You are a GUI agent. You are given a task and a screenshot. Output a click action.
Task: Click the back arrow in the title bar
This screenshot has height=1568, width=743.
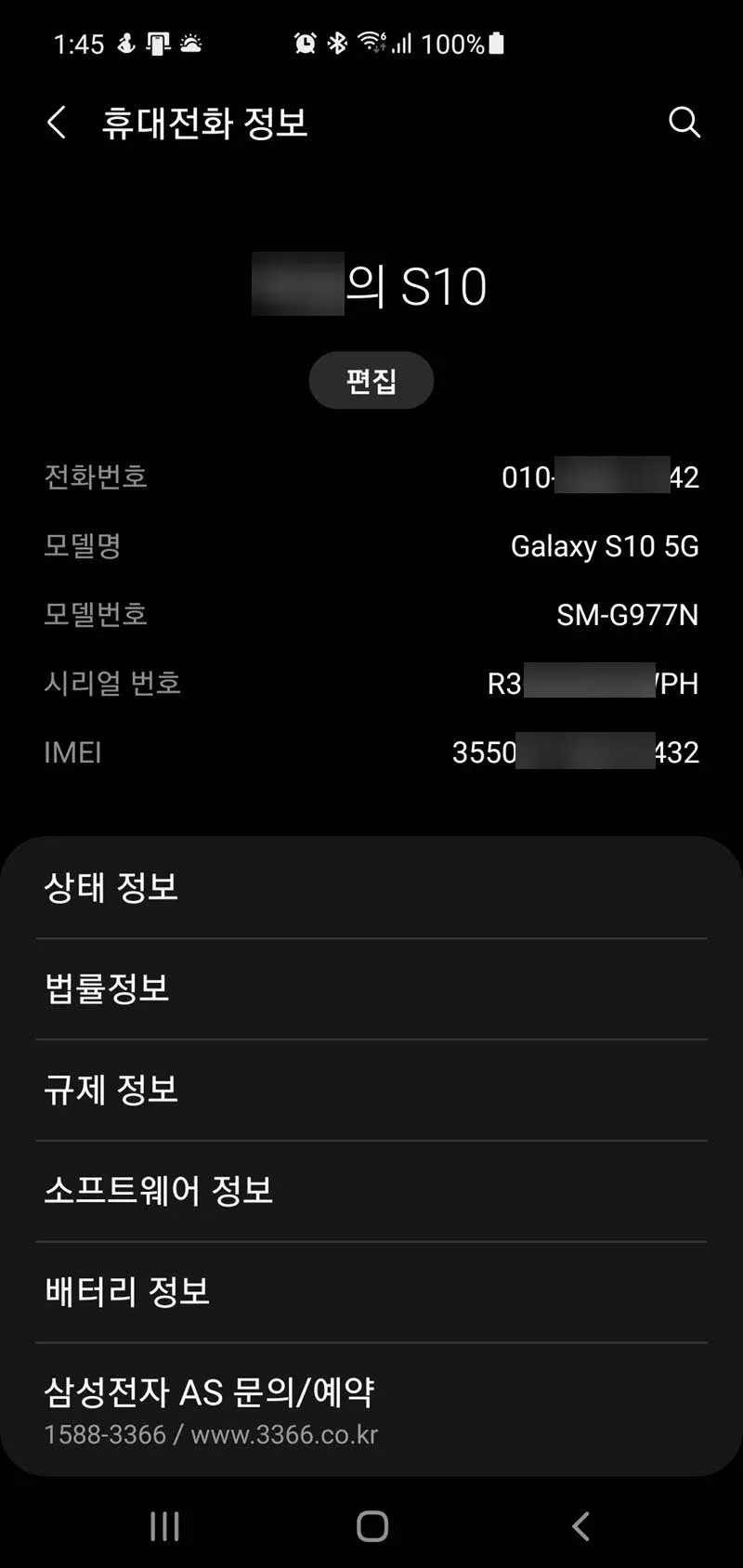coord(56,122)
